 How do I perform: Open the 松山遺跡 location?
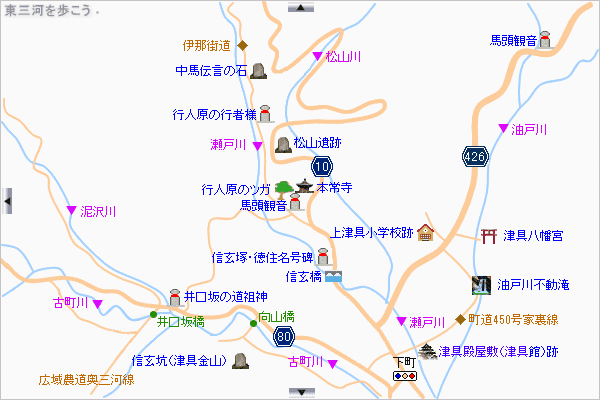(283, 146)
